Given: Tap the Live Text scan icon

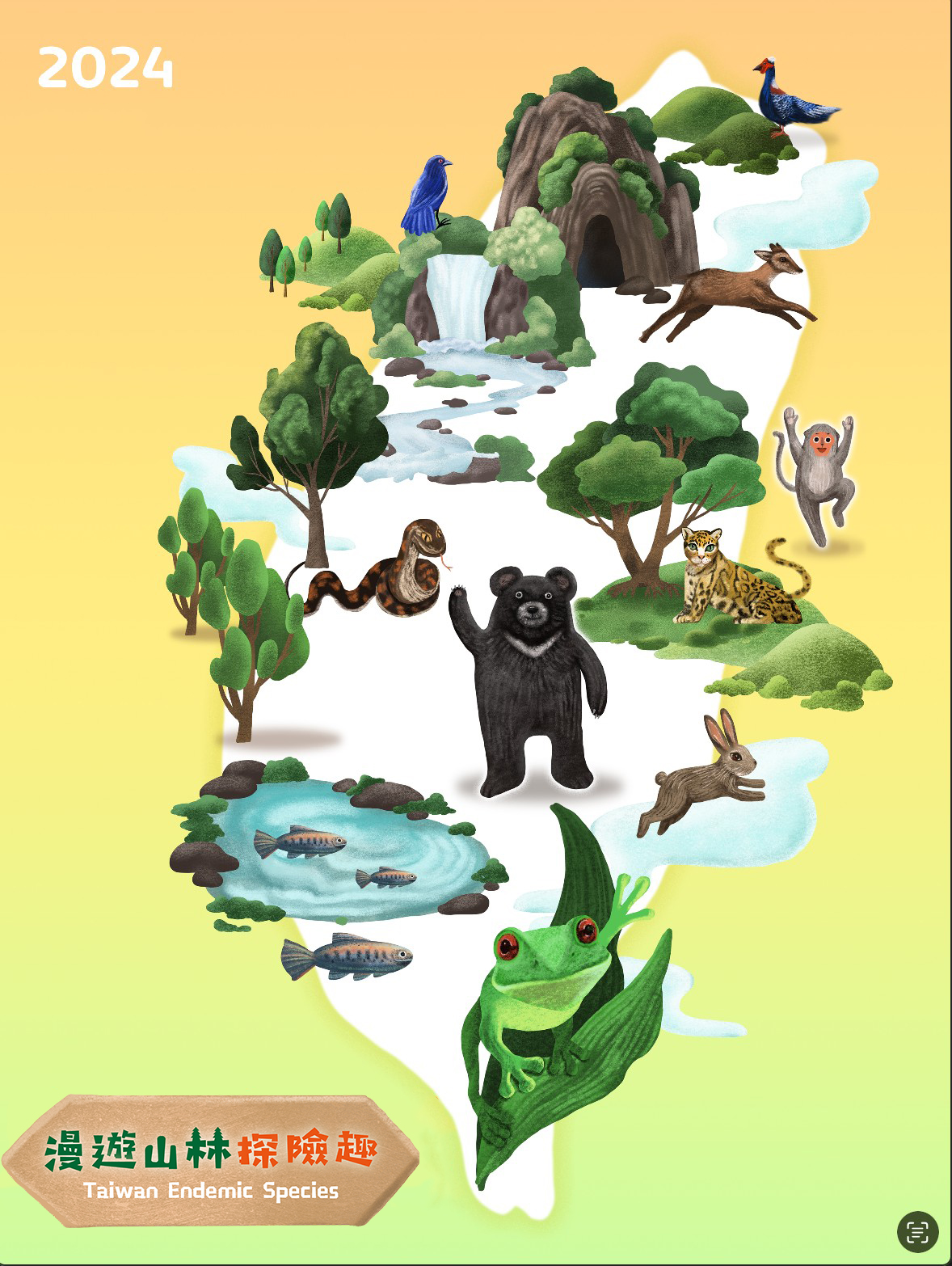Looking at the screenshot, I should 917,1232.
